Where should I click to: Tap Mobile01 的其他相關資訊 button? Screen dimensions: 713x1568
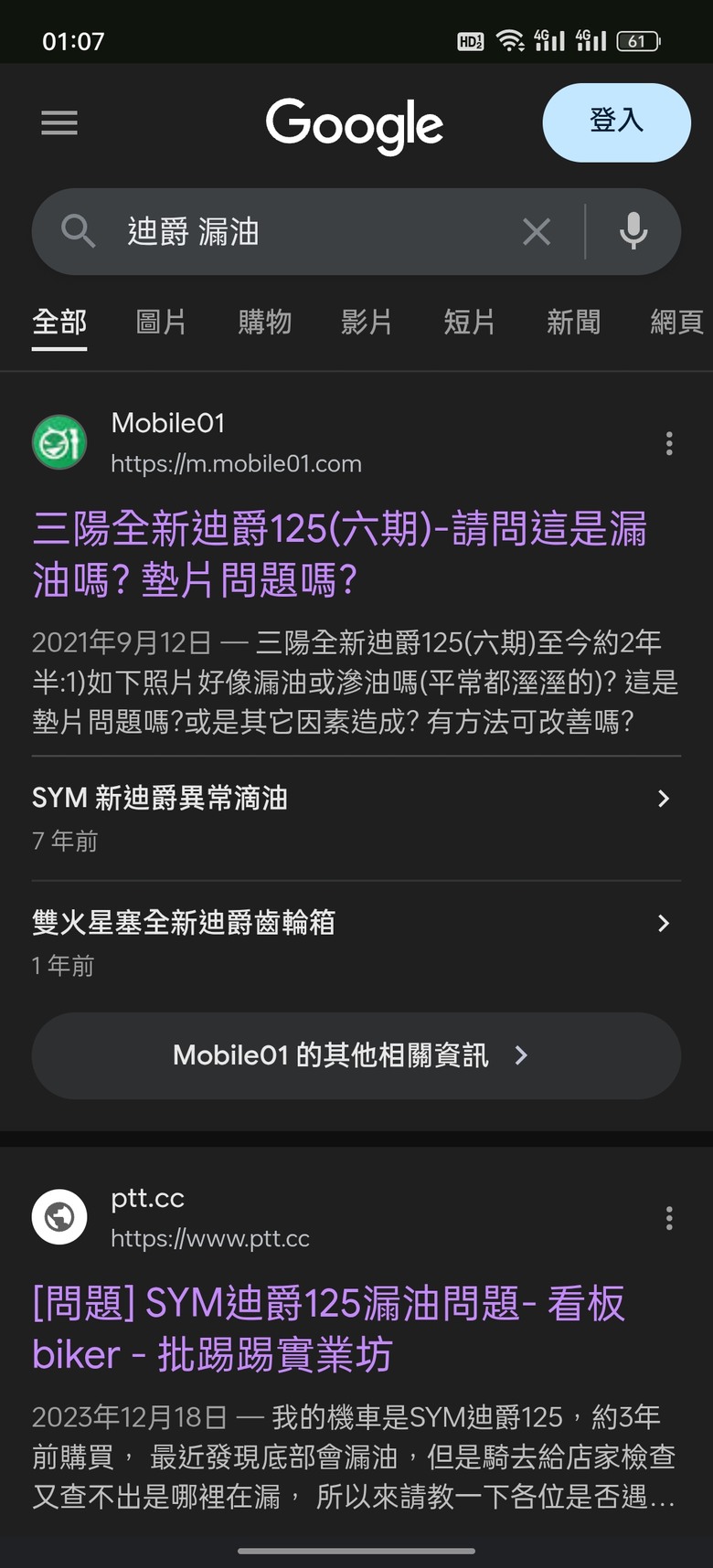point(356,1055)
